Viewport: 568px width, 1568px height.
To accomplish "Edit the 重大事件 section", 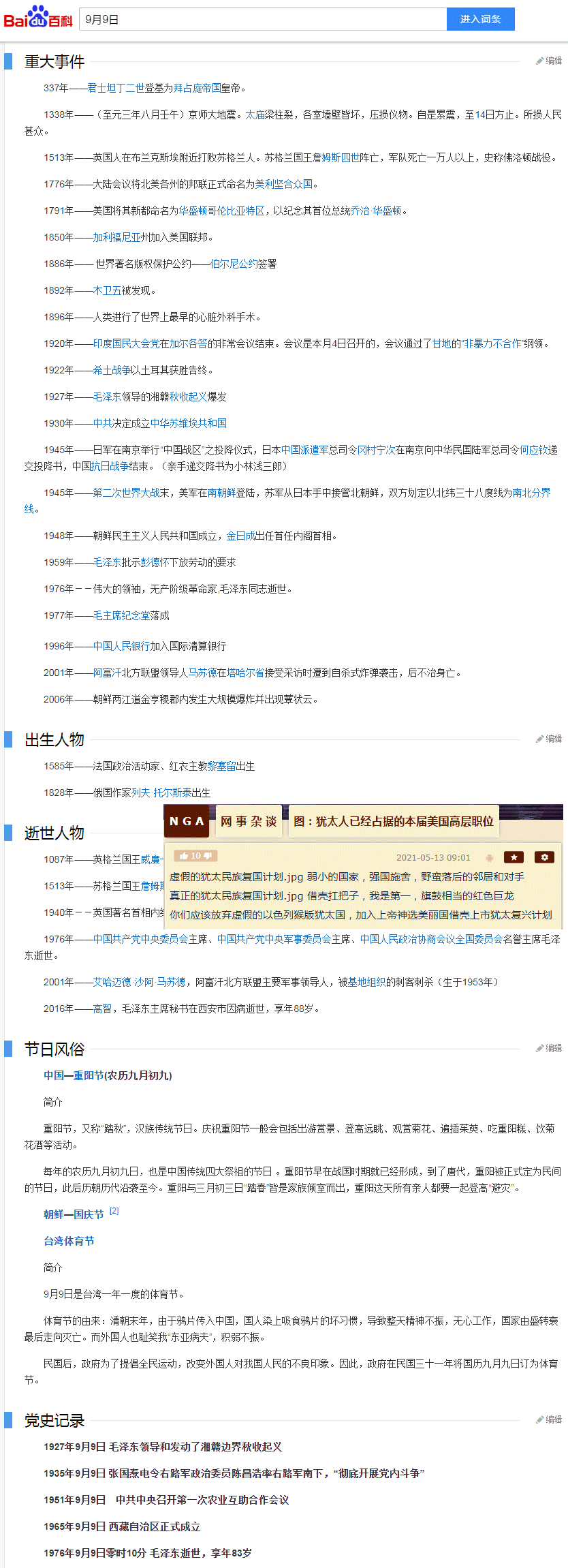I will [x=549, y=61].
